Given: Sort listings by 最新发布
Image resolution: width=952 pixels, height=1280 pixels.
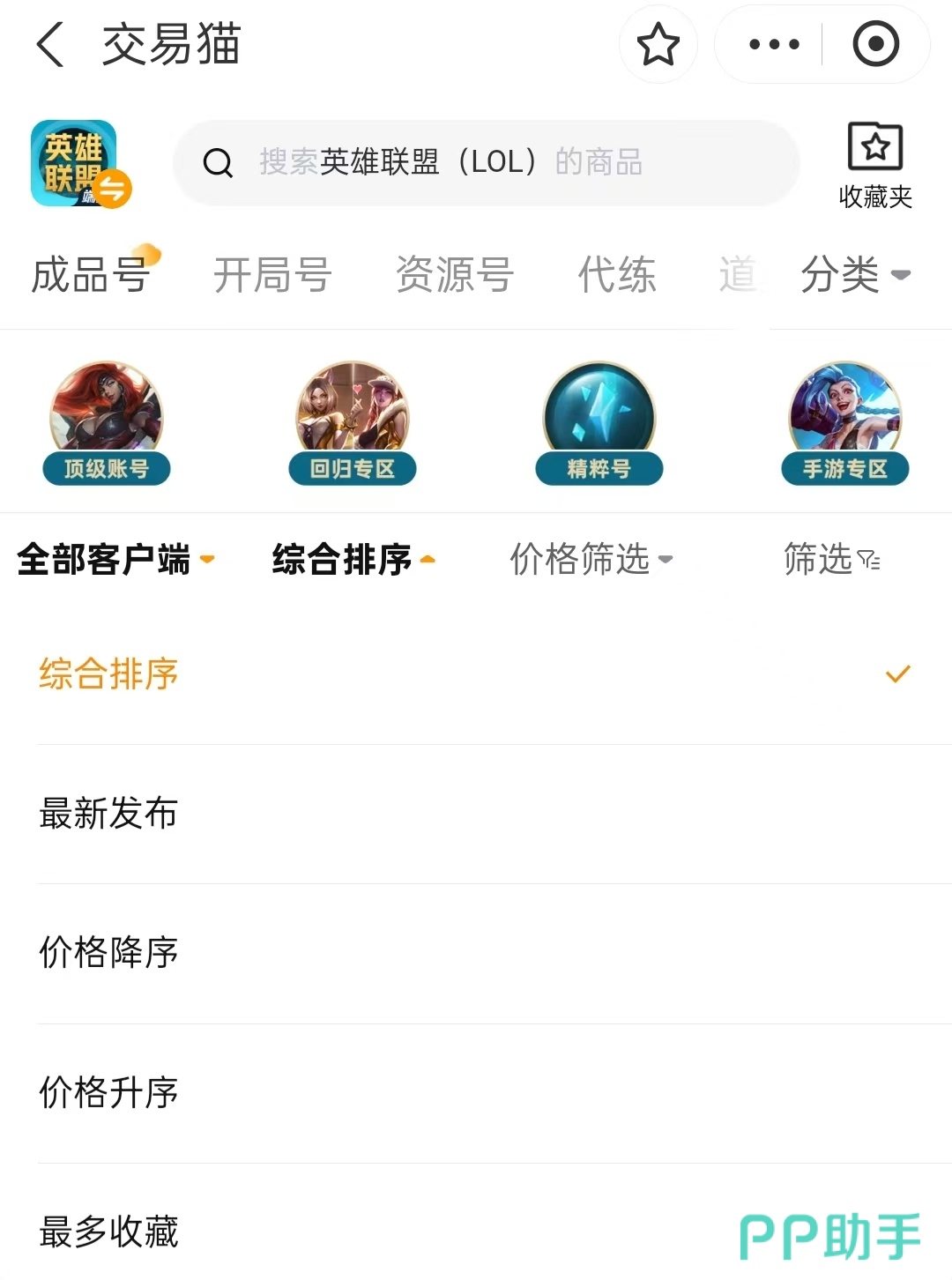Looking at the screenshot, I should tap(108, 813).
